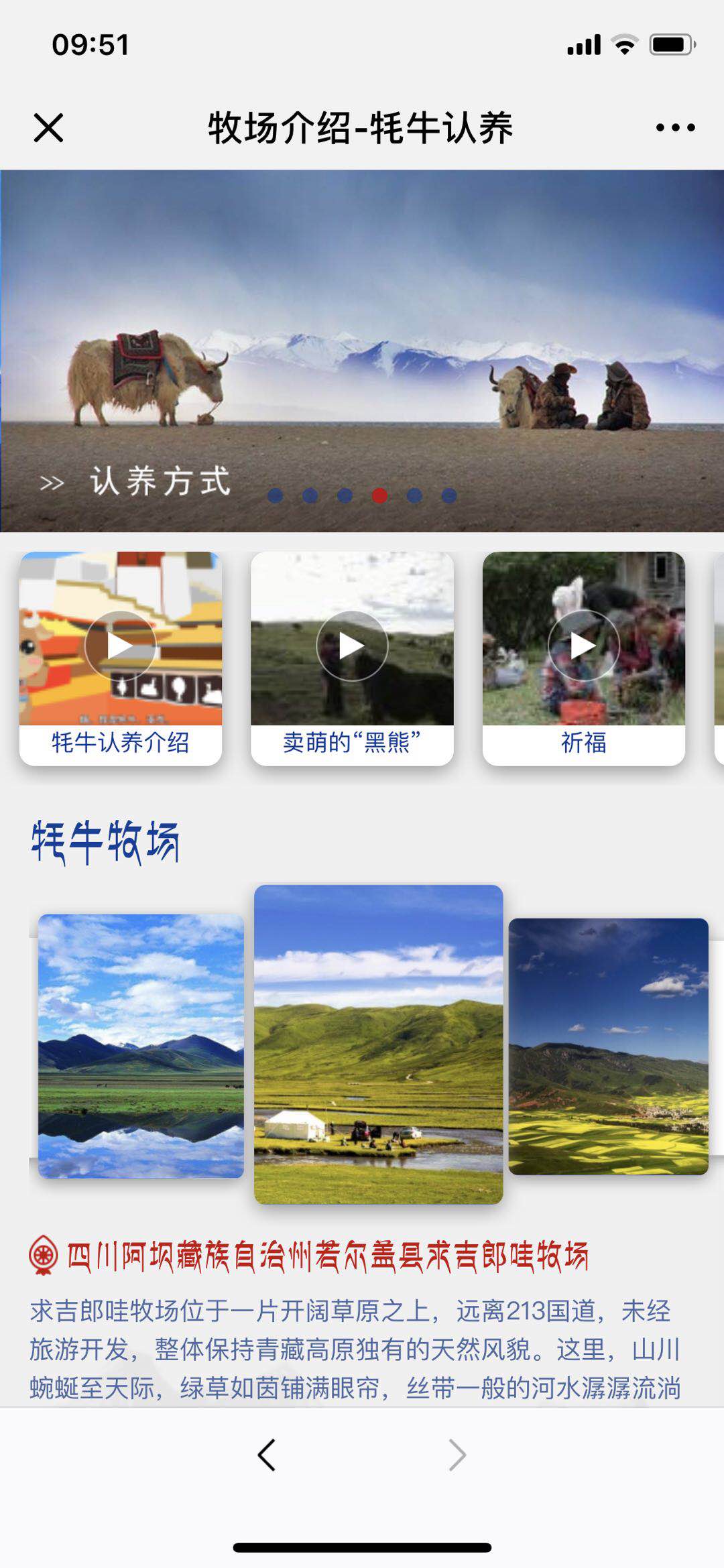View the lake reflection ranch photo
724x1568 pixels.
tap(141, 1046)
